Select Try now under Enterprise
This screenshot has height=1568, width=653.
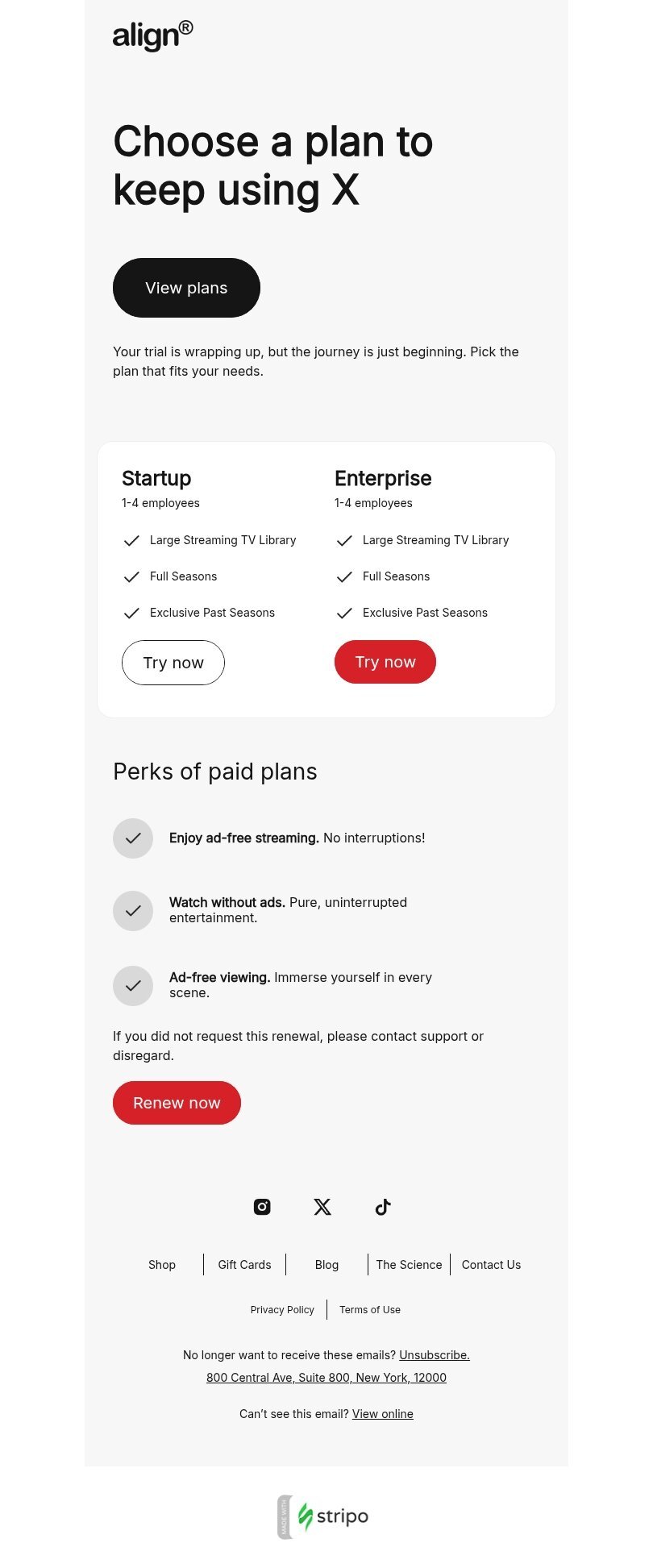click(385, 662)
